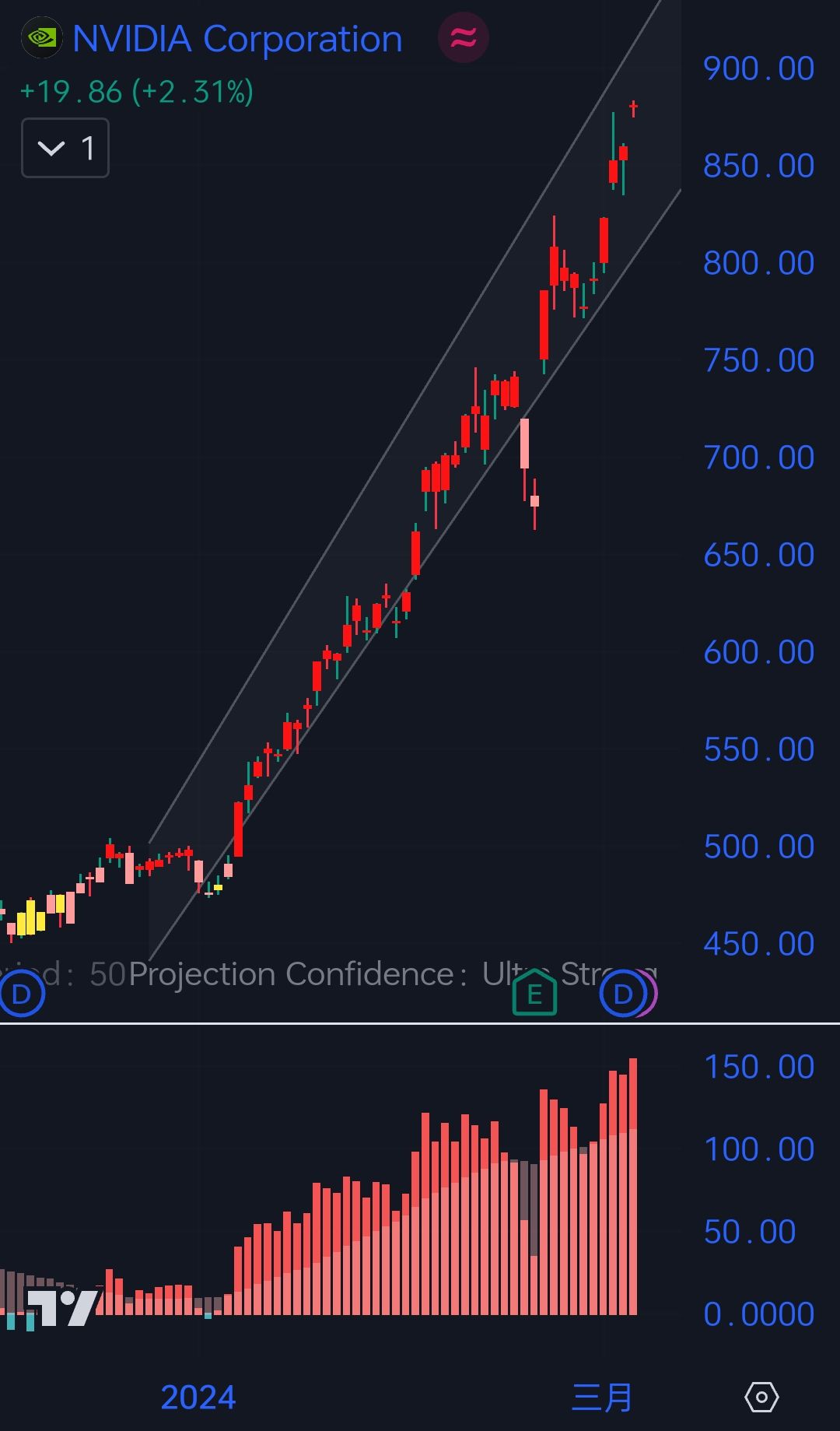
Task: Tap the TradingView logo
Action: [x=64, y=1307]
